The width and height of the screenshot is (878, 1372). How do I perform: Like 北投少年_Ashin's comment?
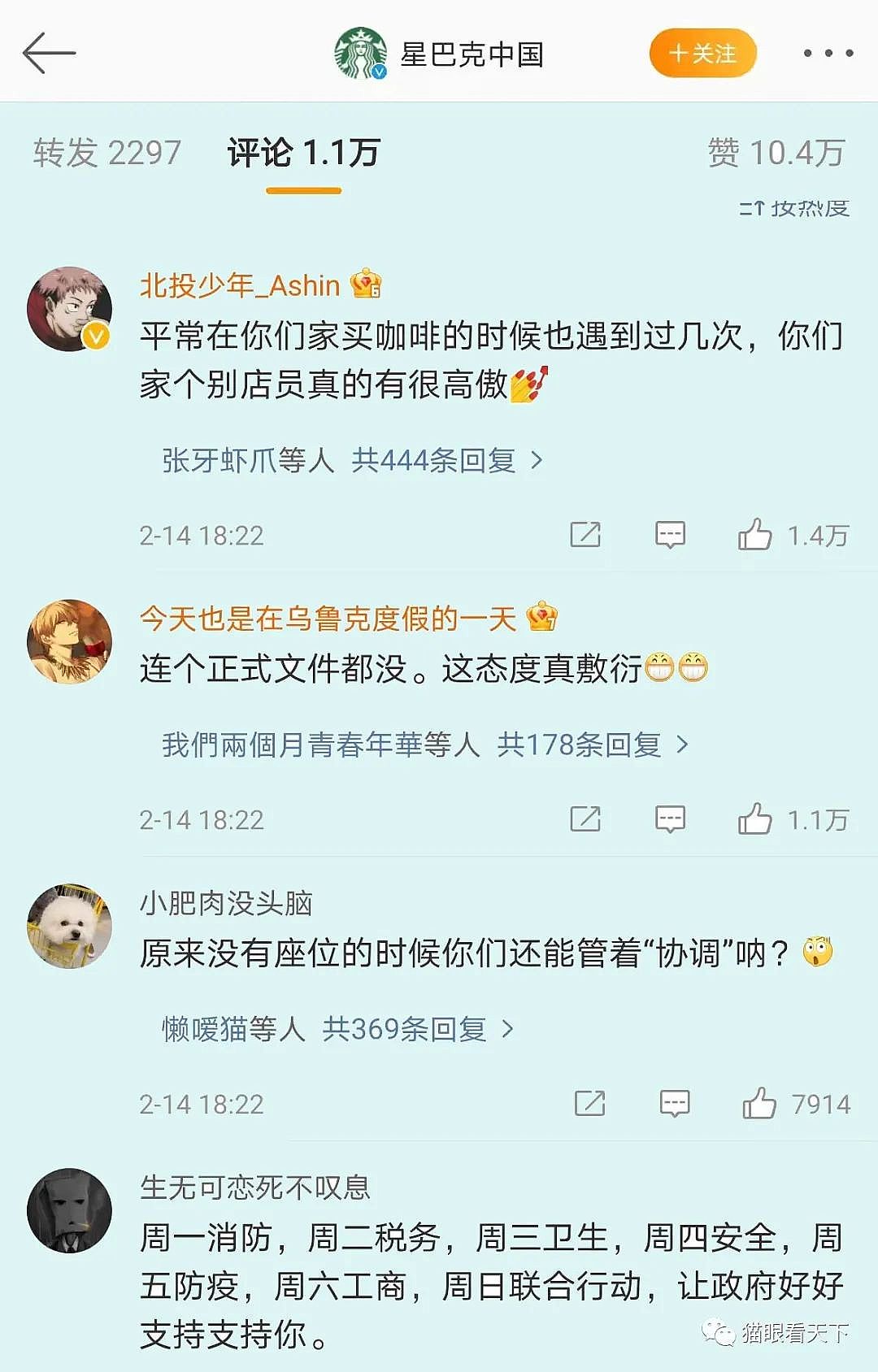pyautogui.click(x=755, y=535)
